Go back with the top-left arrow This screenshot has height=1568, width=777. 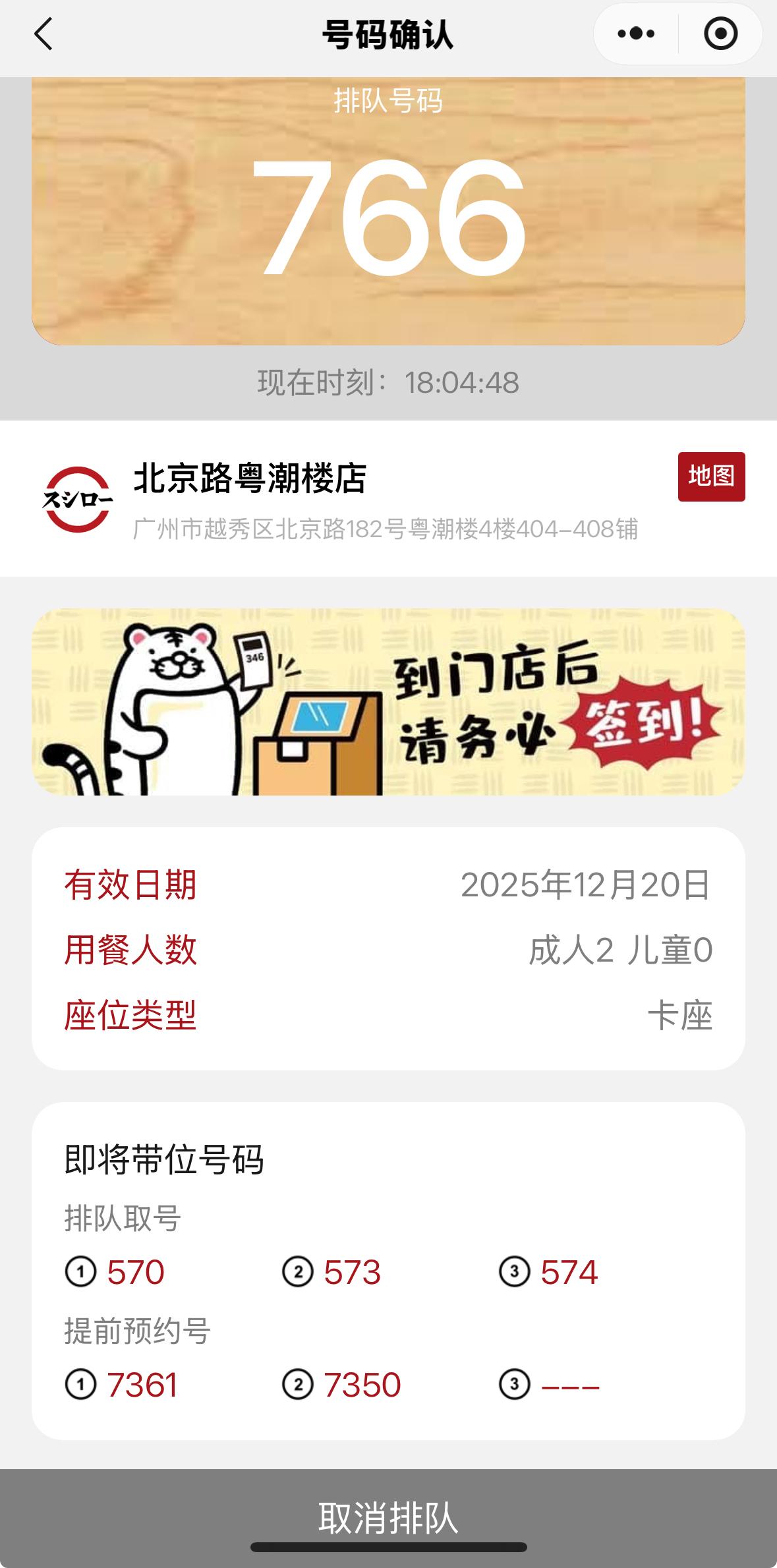coord(43,34)
